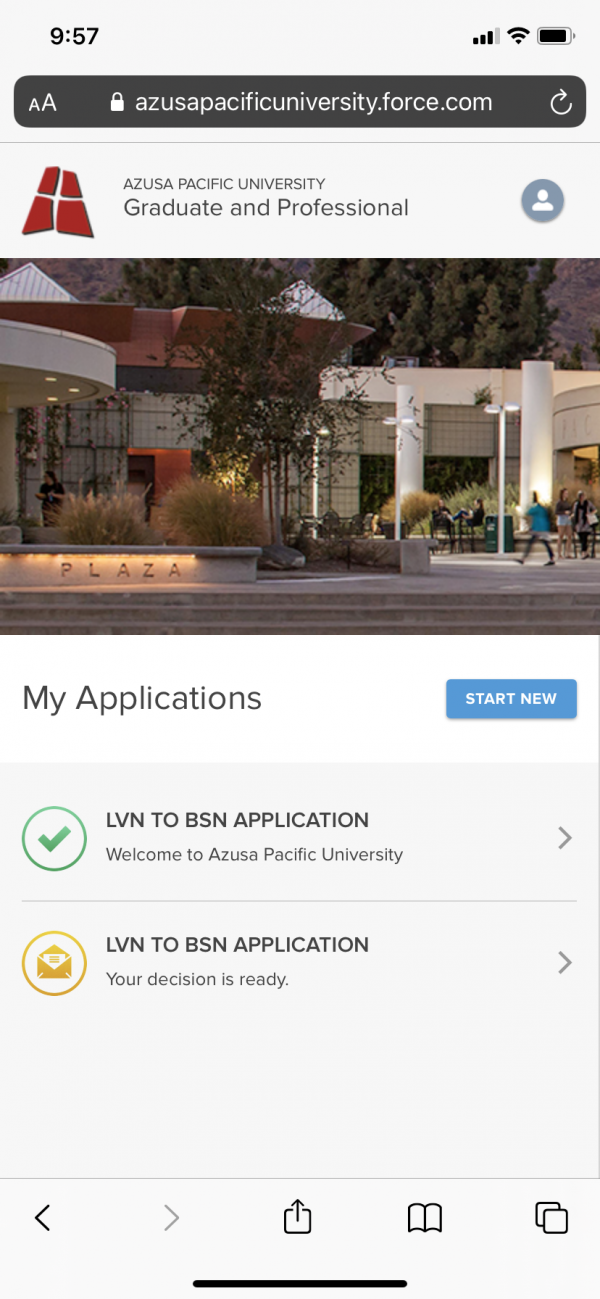Open the user profile icon
Screen dimensions: 600x1299
[x=542, y=200]
